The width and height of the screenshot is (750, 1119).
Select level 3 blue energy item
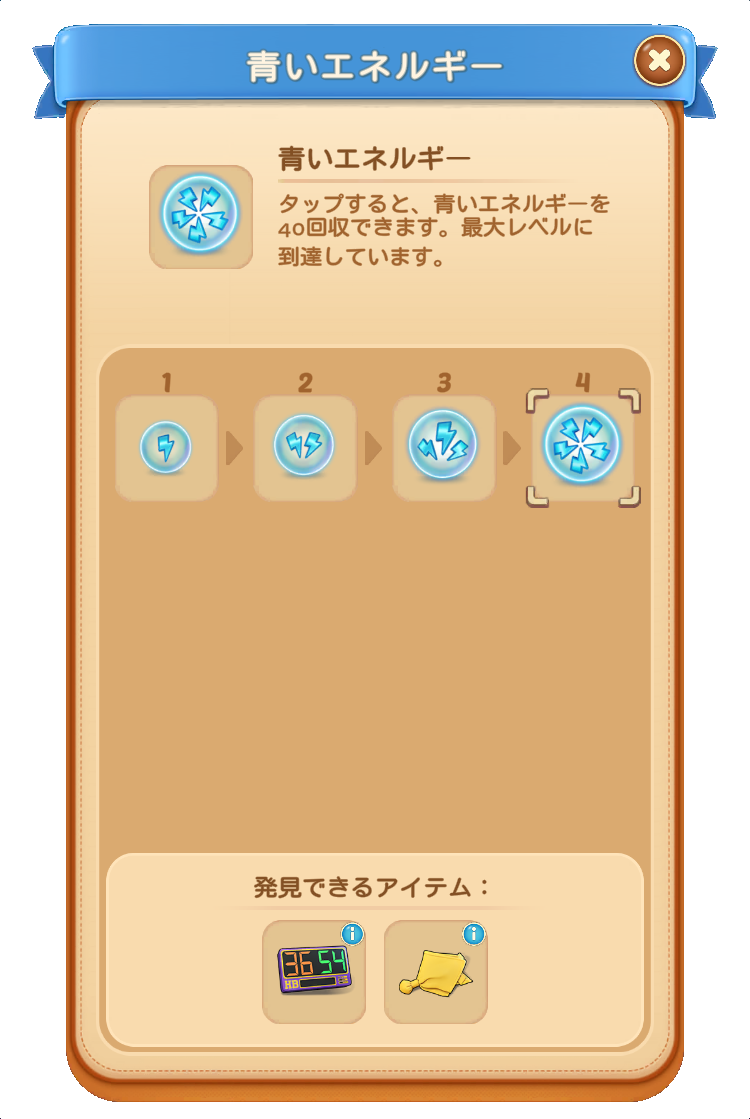(443, 446)
